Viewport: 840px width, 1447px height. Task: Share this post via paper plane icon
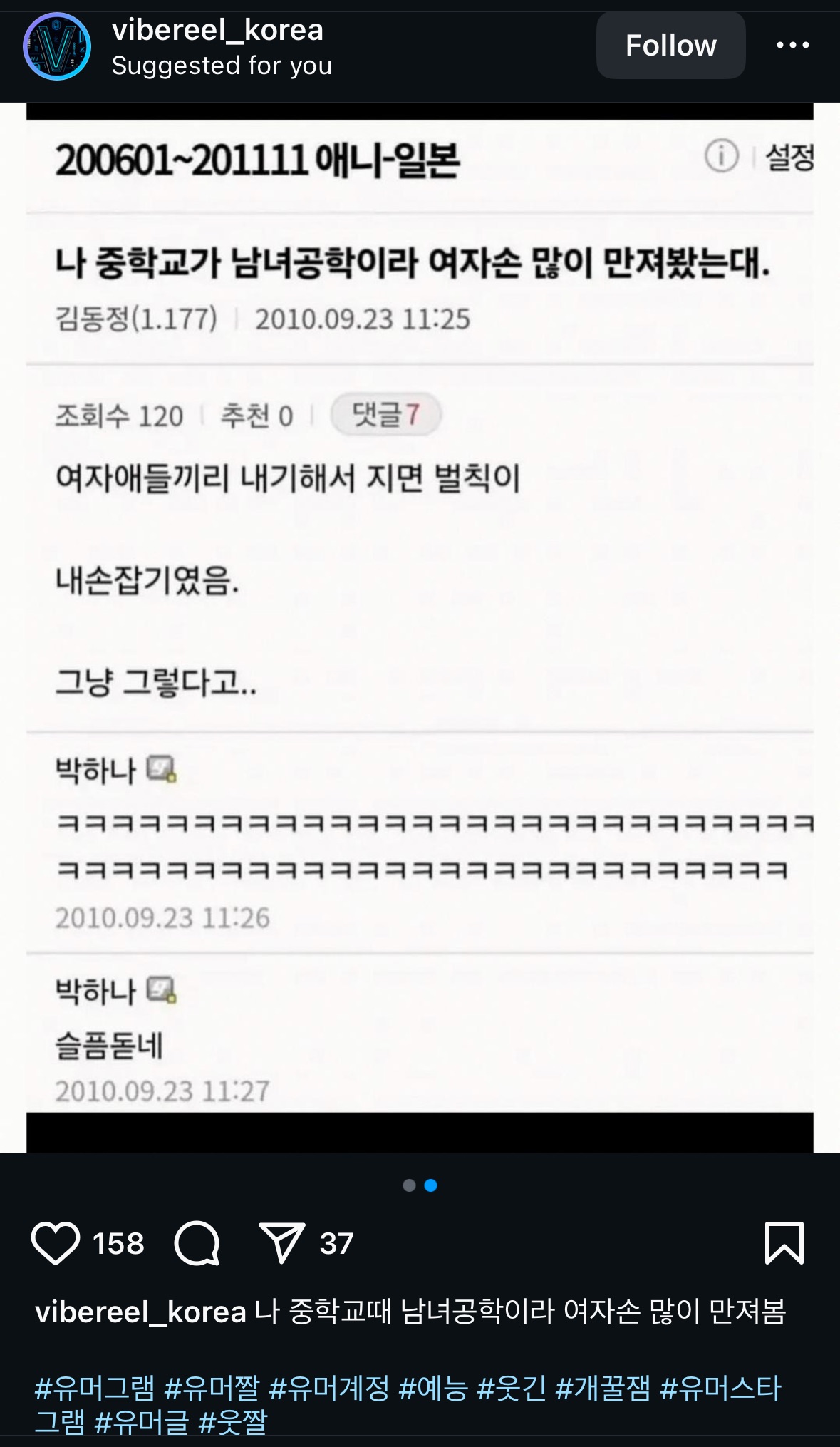[282, 1244]
